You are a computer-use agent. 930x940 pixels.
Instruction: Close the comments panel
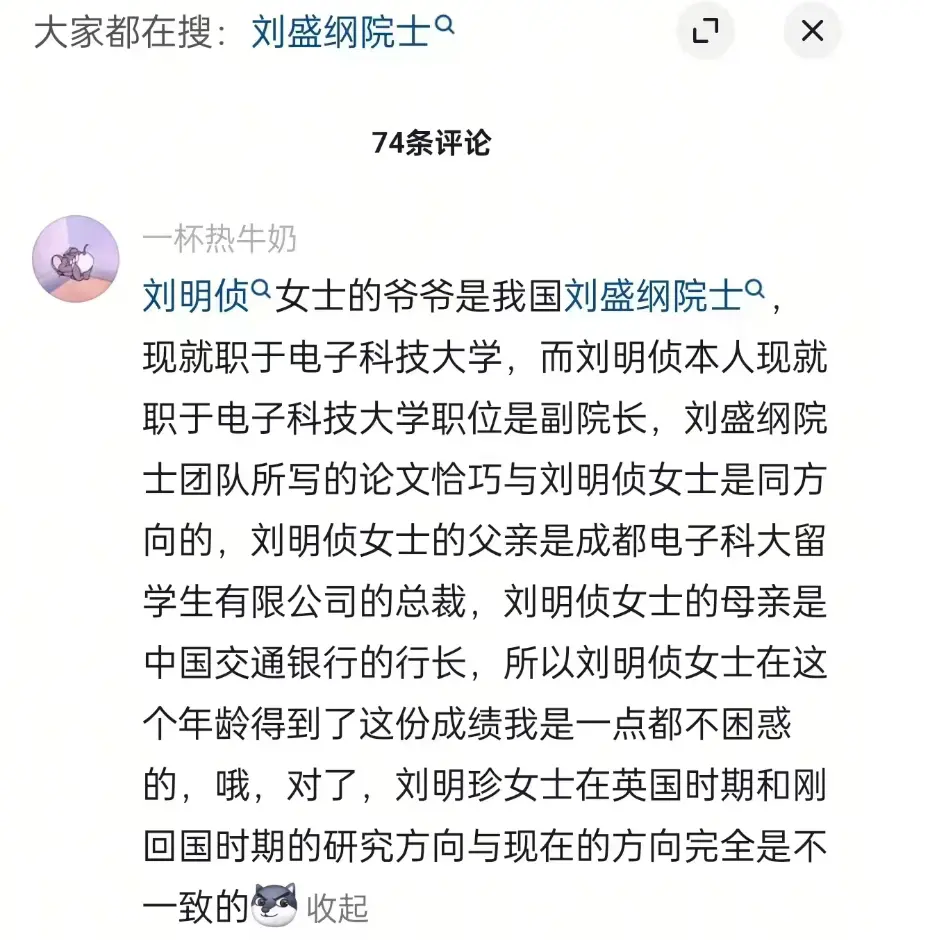tap(812, 31)
